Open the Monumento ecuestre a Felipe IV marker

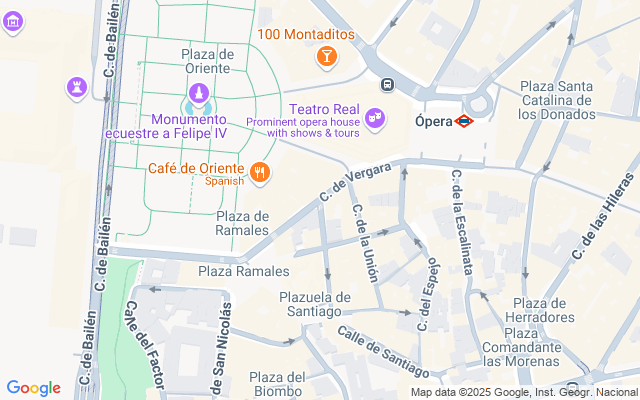coord(199,94)
